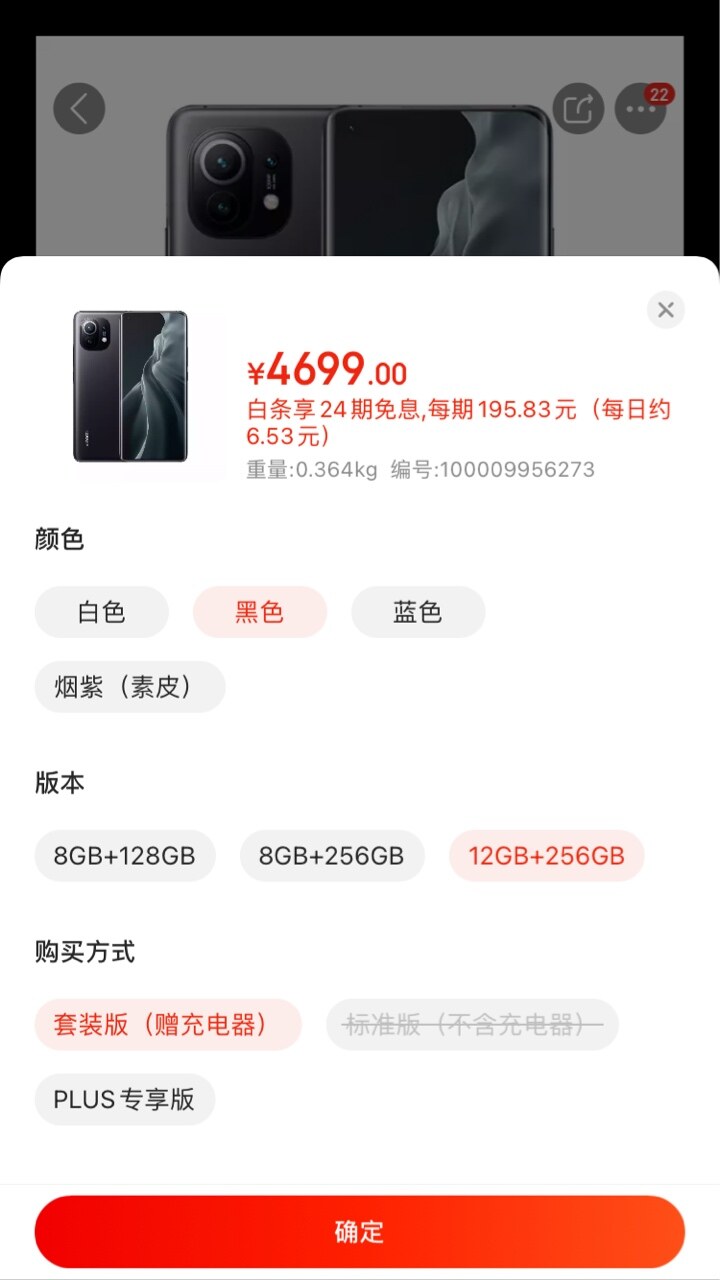Select the 白色 color option
This screenshot has height=1280, width=720.
pos(102,612)
